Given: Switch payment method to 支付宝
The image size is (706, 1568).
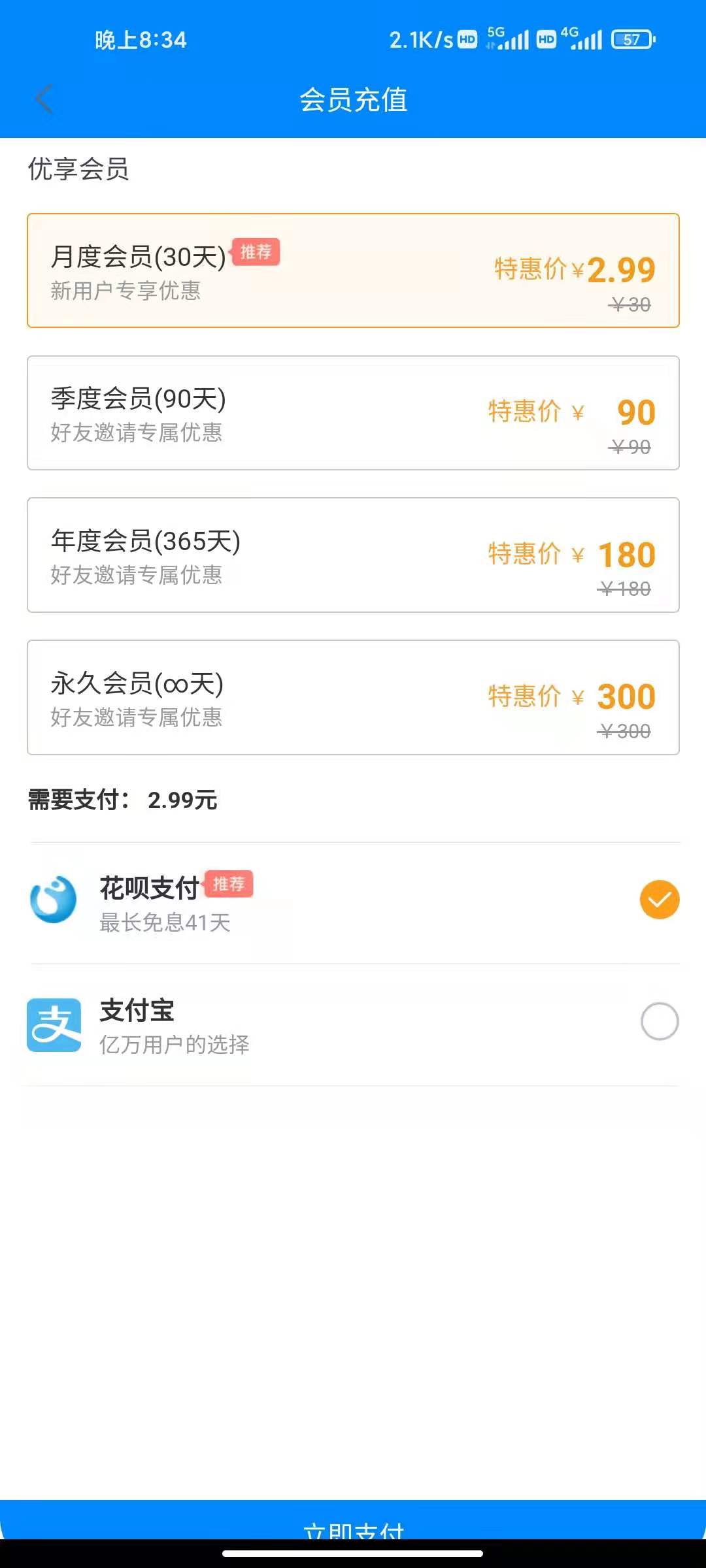Looking at the screenshot, I should click(x=353, y=1023).
